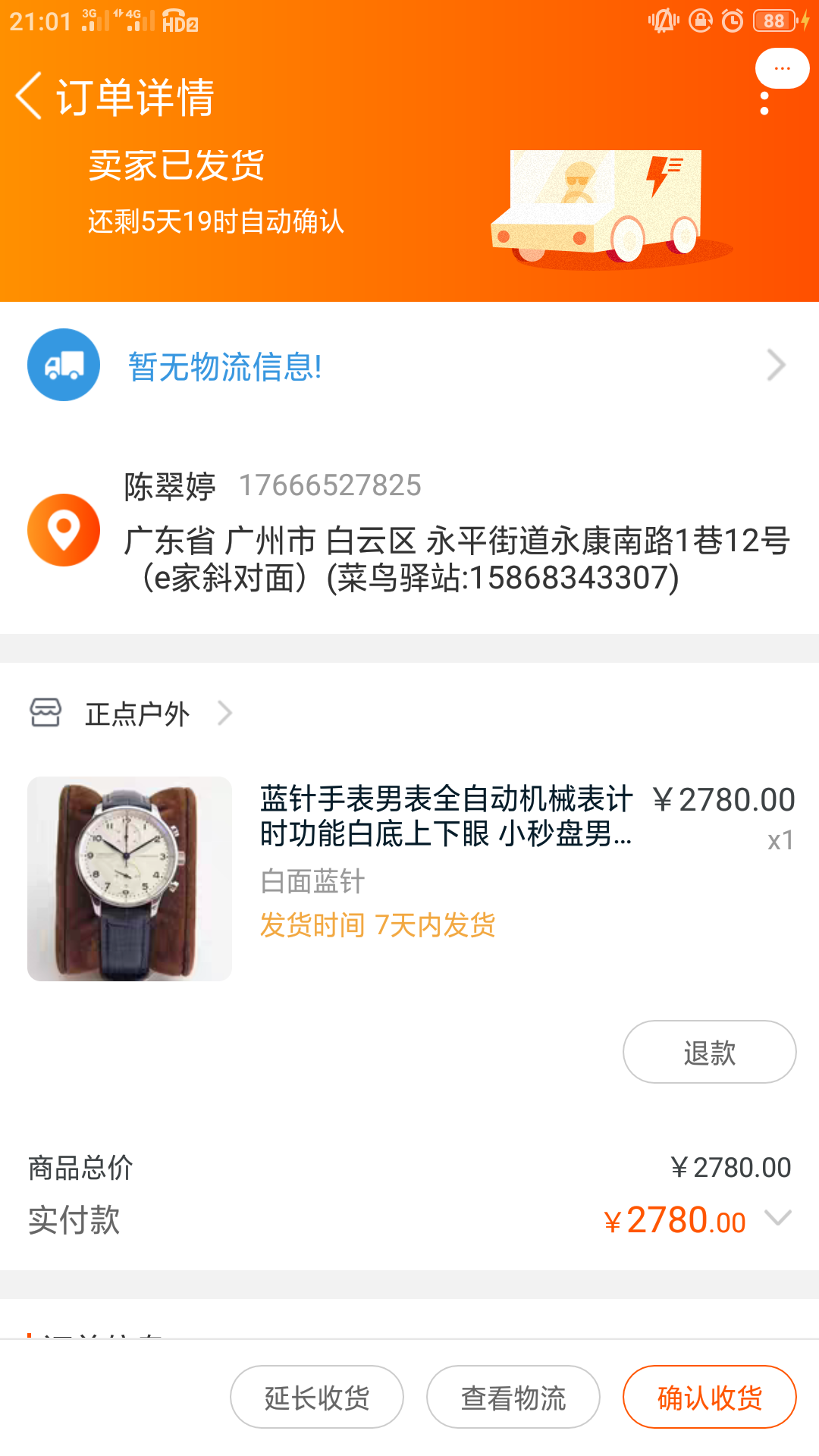The height and width of the screenshot is (1456, 819).
Task: Tap the 退款 refund button
Action: (x=710, y=1052)
